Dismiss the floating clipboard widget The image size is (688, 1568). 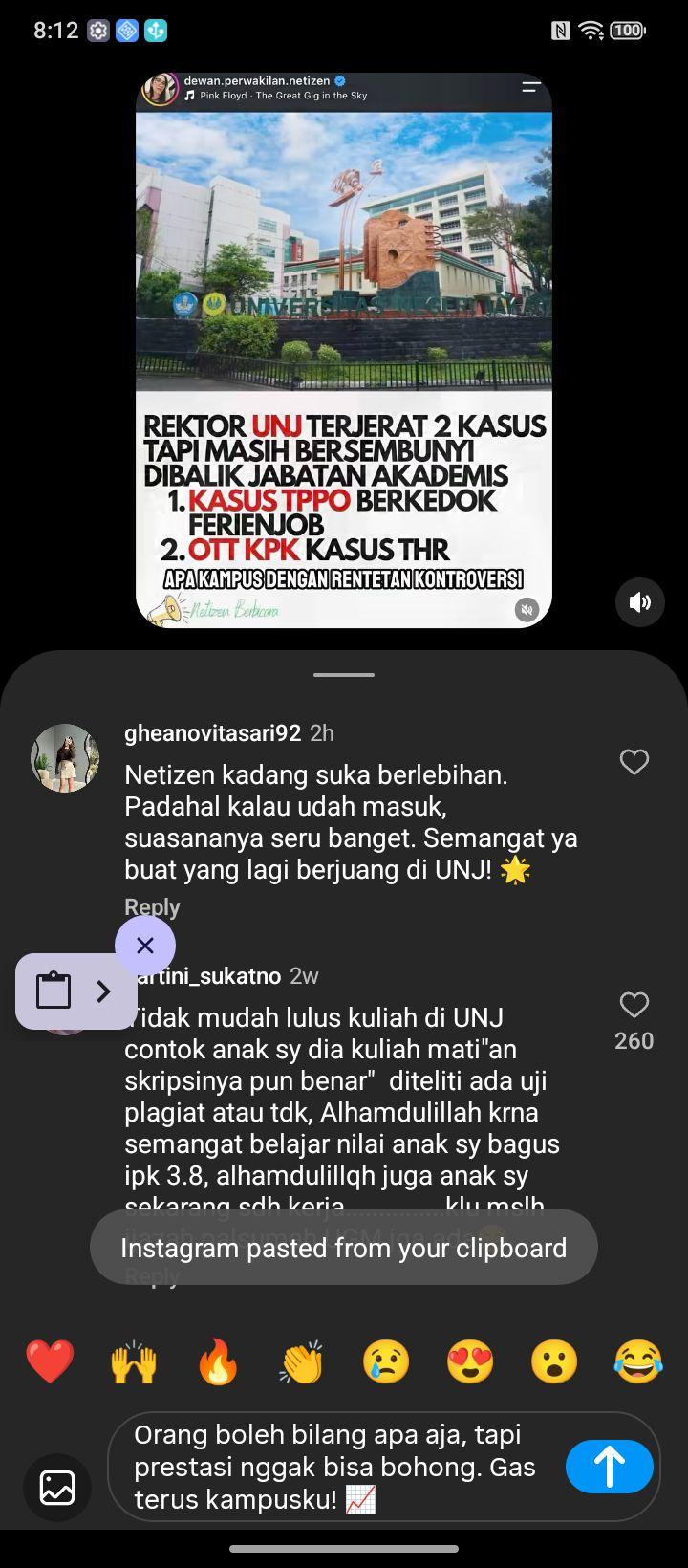coord(145,946)
